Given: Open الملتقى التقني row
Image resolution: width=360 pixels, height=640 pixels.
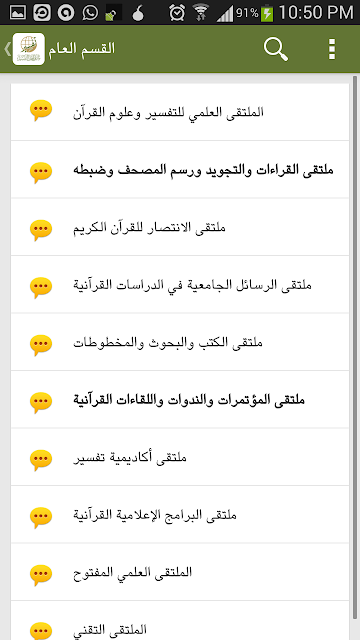Looking at the screenshot, I should pyautogui.click(x=180, y=621).
